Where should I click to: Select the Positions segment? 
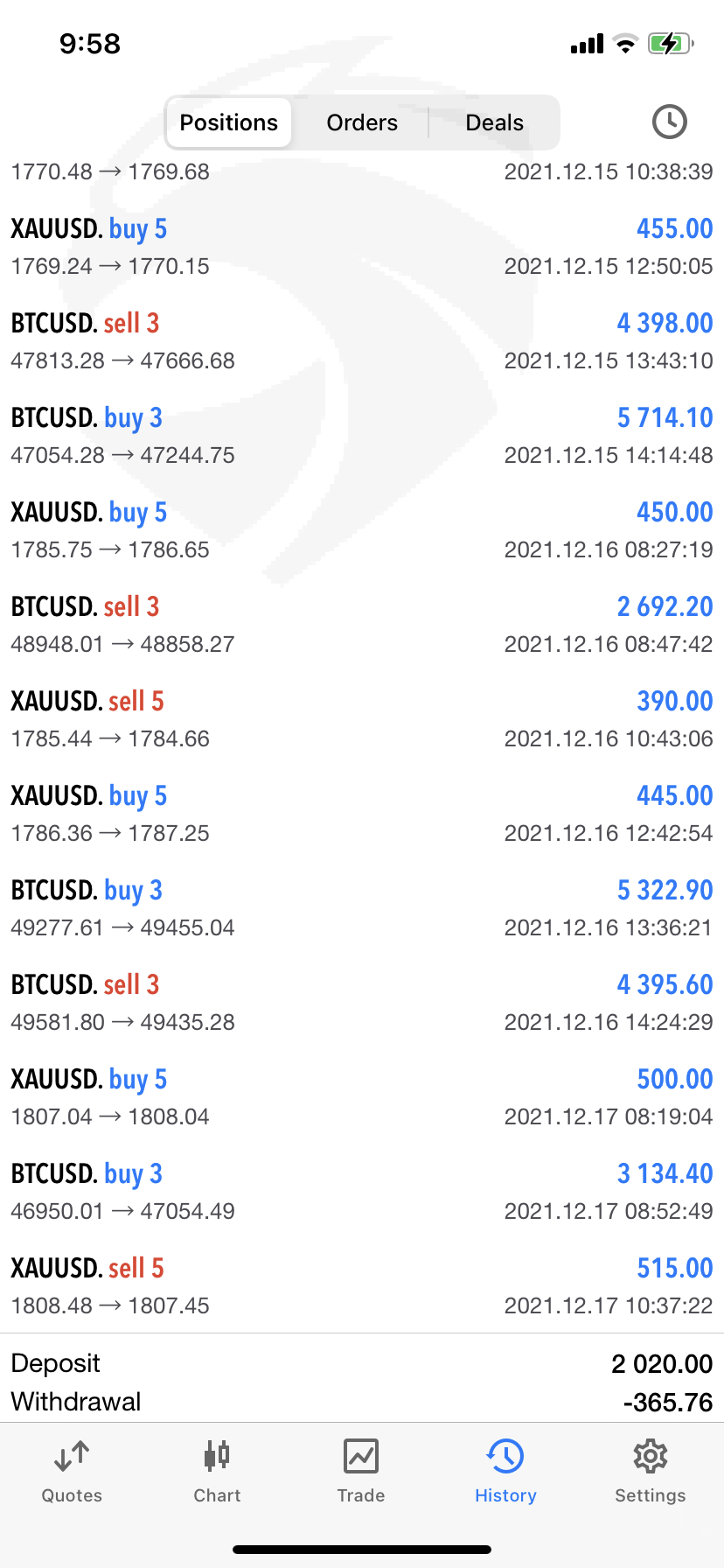229,122
